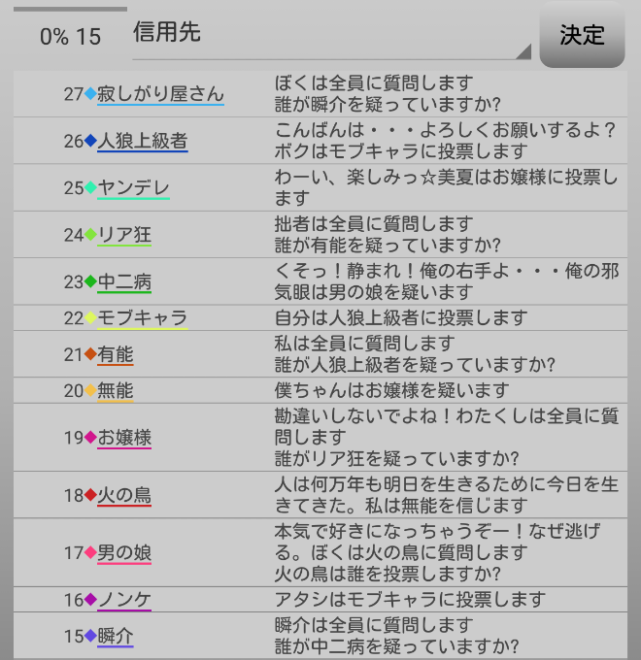
Task: Select player 寂しがり屋さん
Action: tap(161, 94)
